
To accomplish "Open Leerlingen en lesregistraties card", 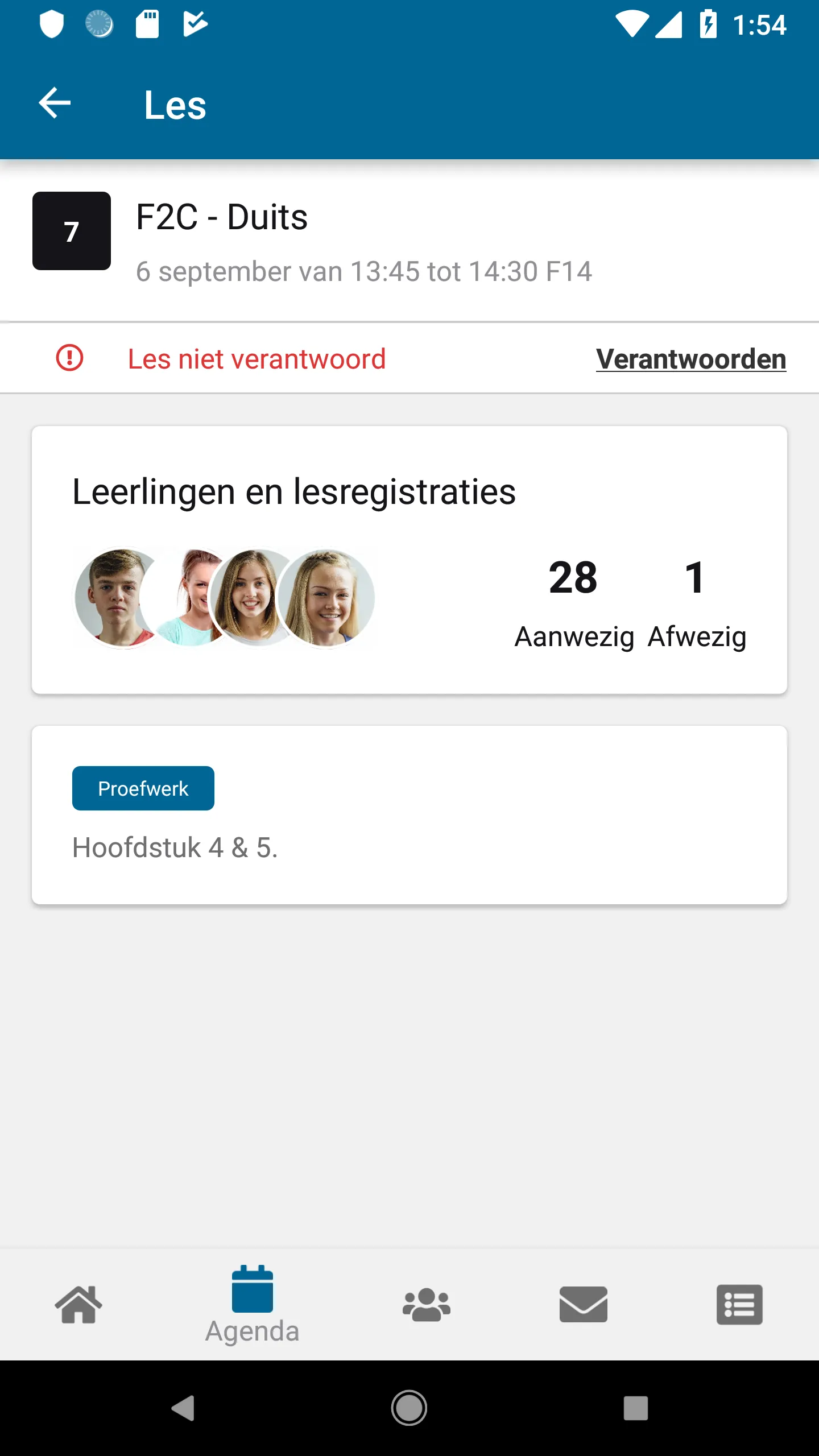I will click(x=409, y=560).
